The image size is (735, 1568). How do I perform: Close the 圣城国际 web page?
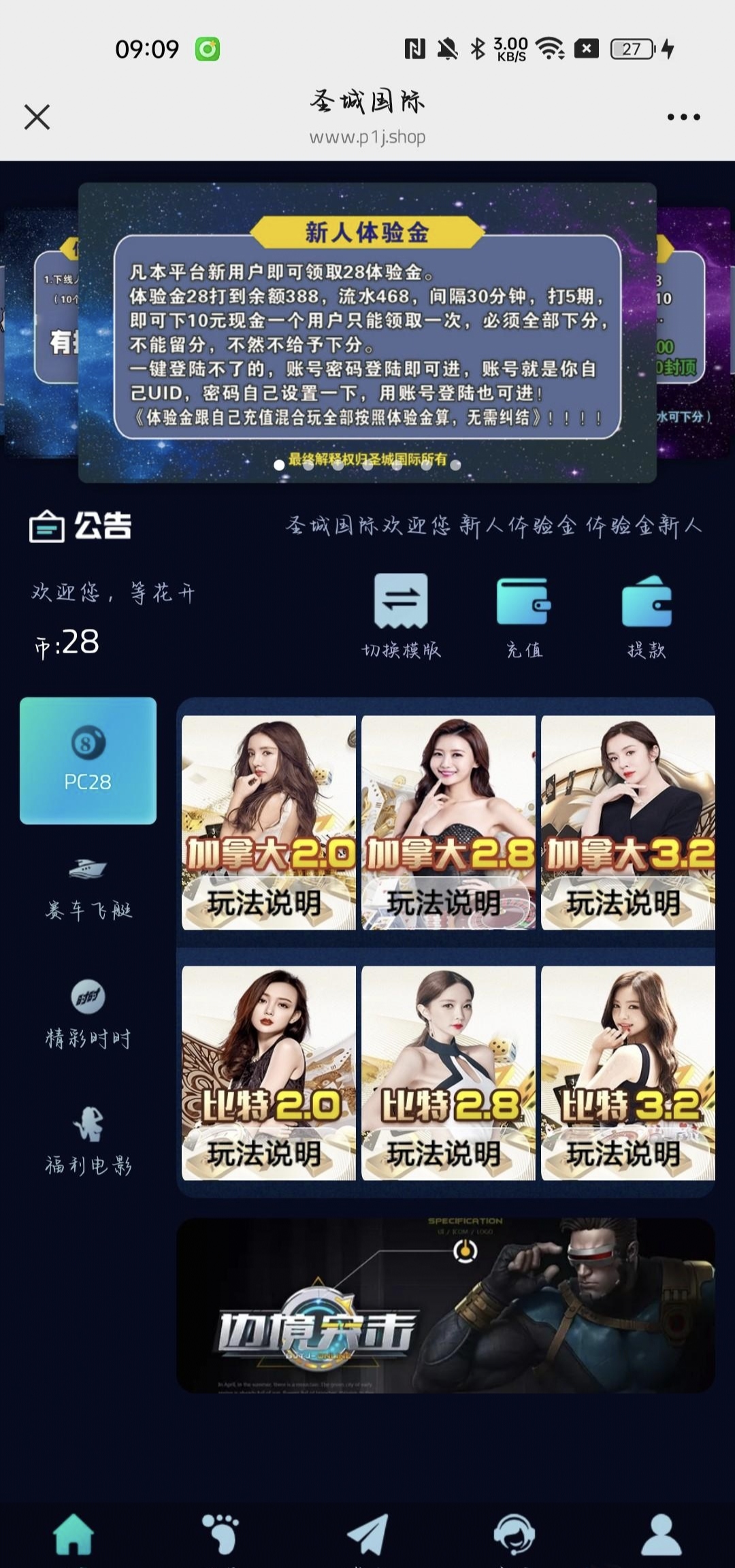pyautogui.click(x=37, y=117)
